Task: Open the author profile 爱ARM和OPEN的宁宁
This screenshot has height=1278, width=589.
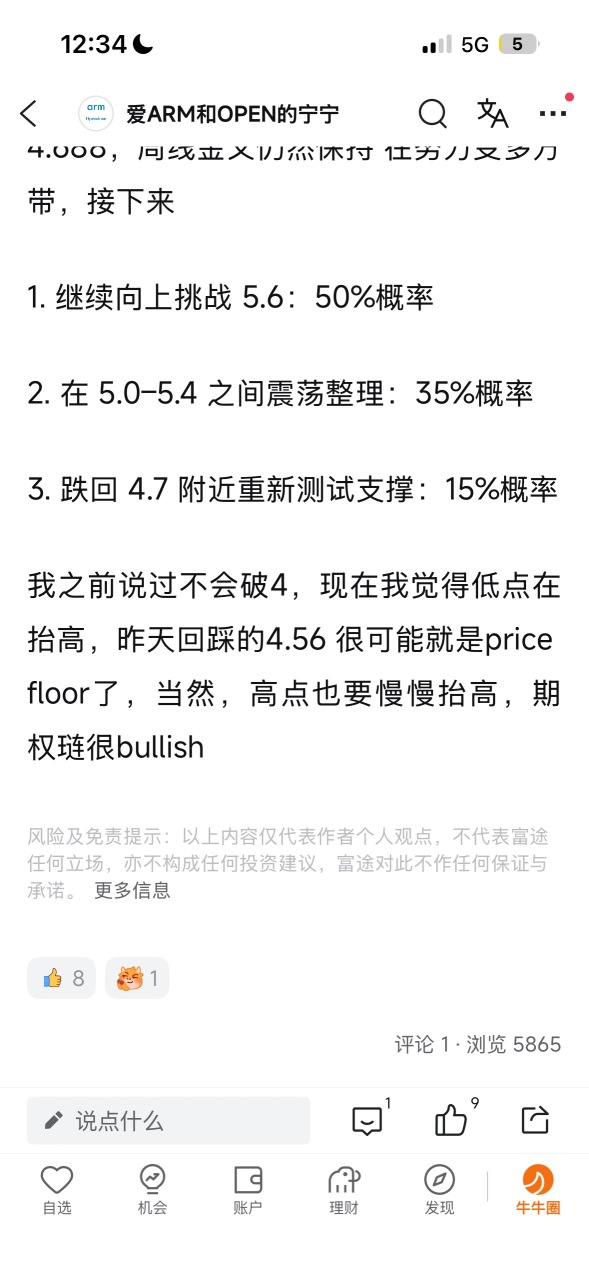Action: [x=232, y=113]
